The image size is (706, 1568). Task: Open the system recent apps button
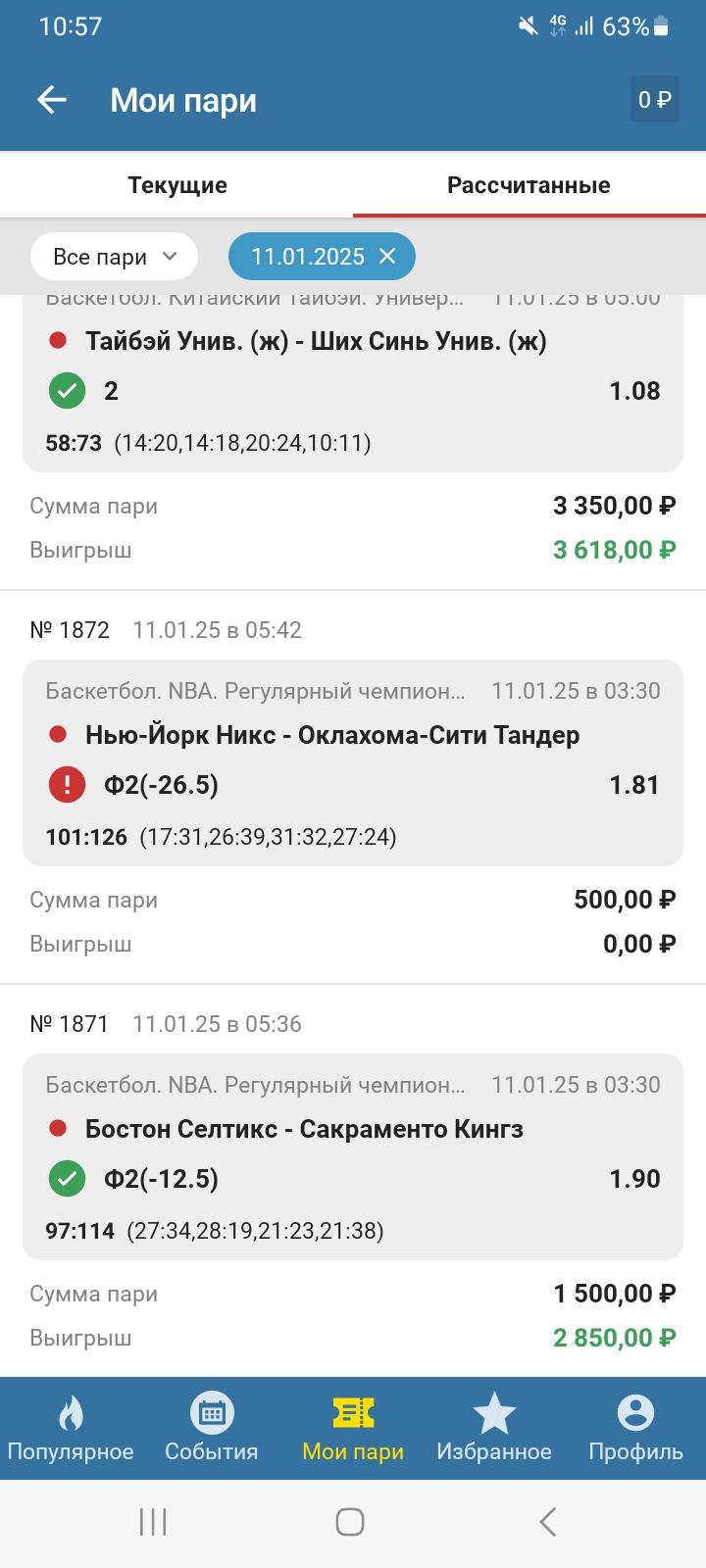click(x=153, y=1522)
